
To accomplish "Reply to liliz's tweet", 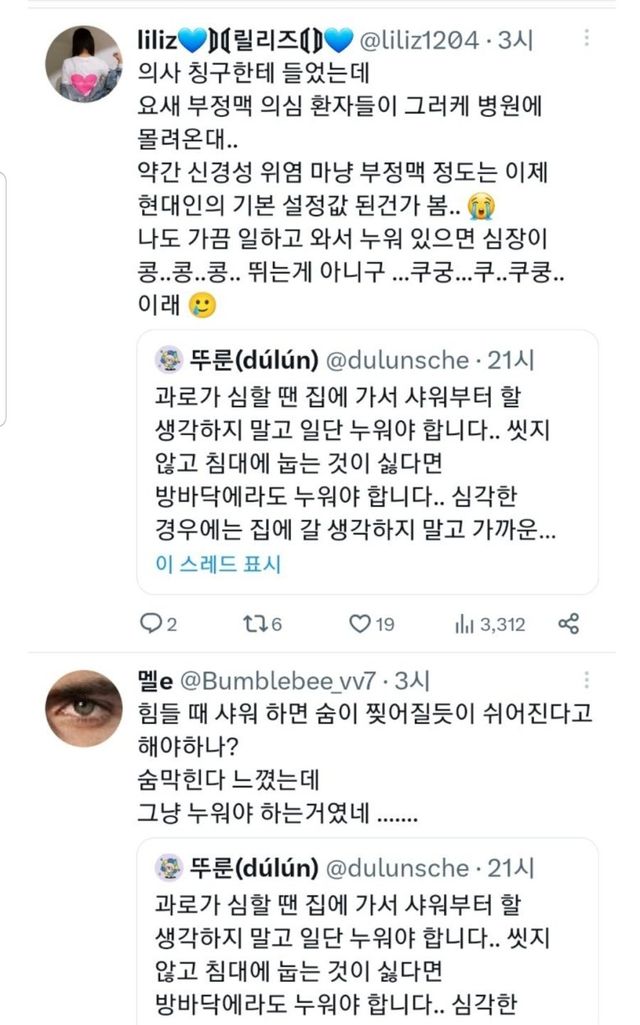I will pos(152,624).
